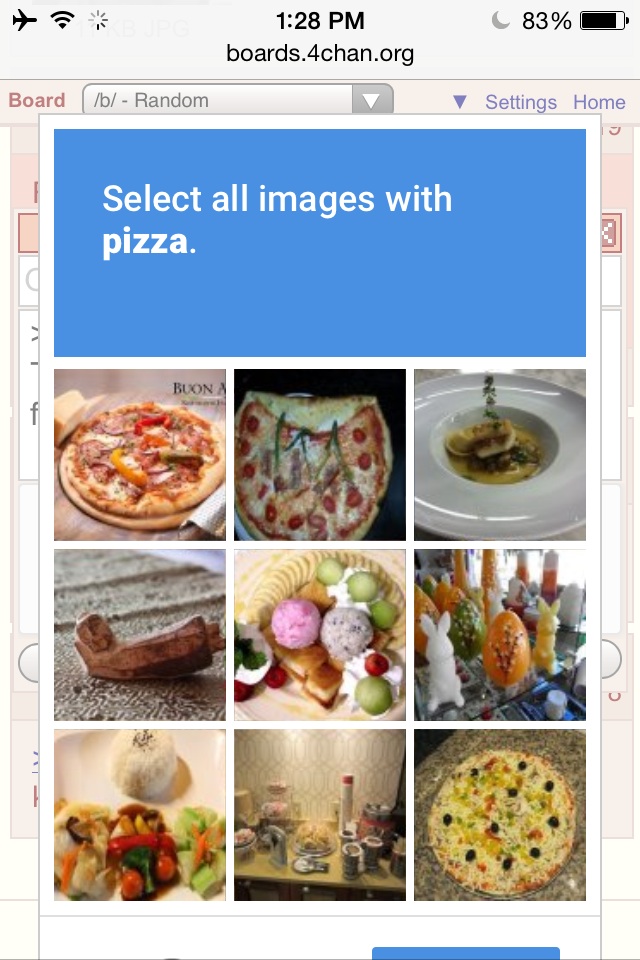640x960 pixels.
Task: Select the rice and vegetables plate image
Action: click(x=140, y=815)
